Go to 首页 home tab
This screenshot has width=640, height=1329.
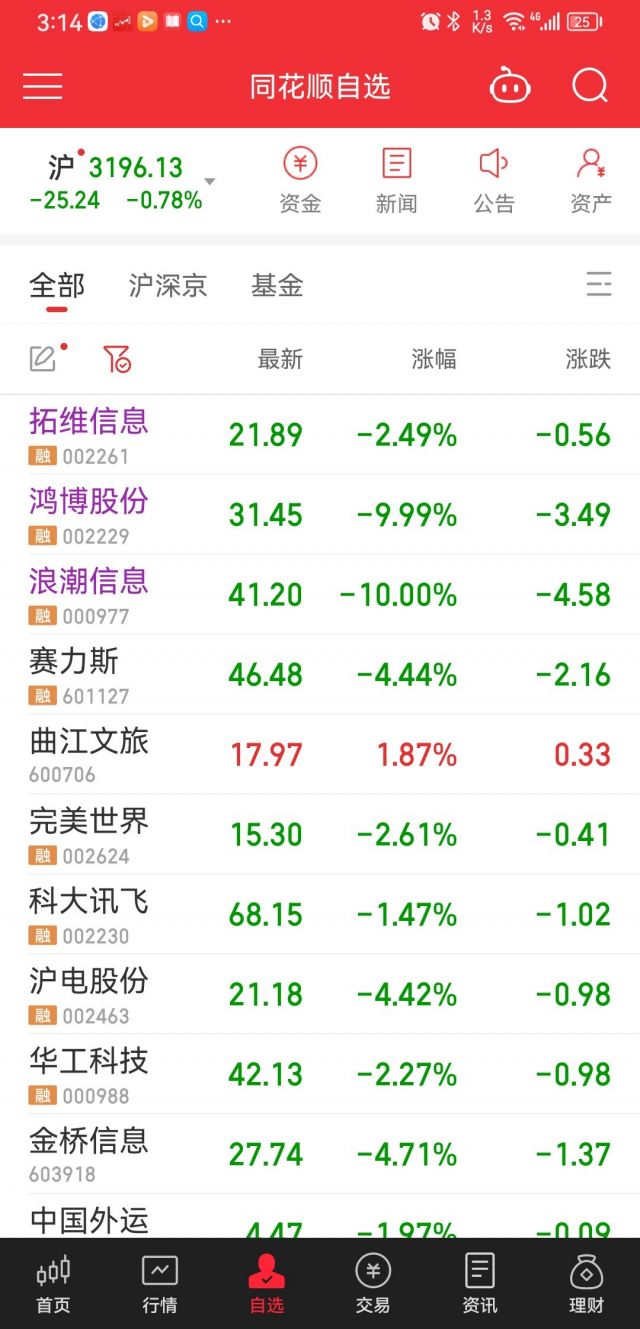point(53,1284)
